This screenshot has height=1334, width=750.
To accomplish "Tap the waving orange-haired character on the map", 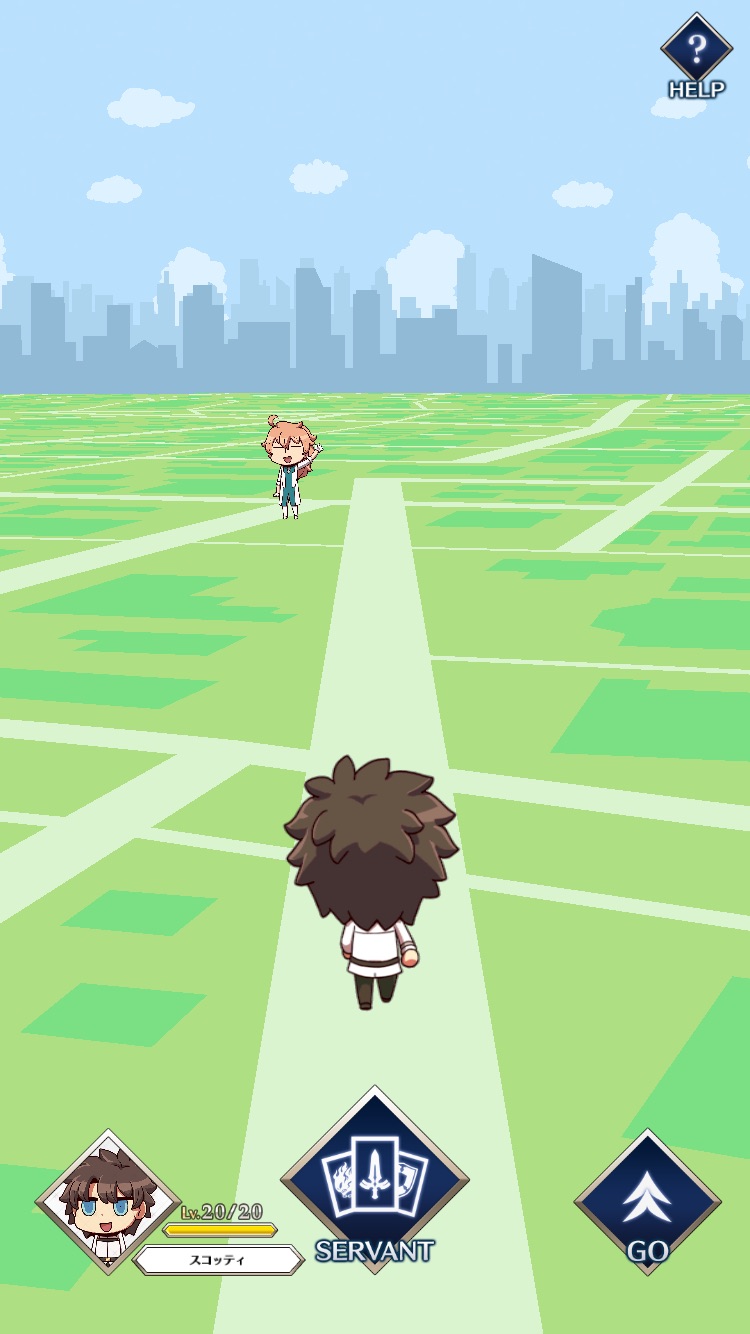I will pos(293,468).
